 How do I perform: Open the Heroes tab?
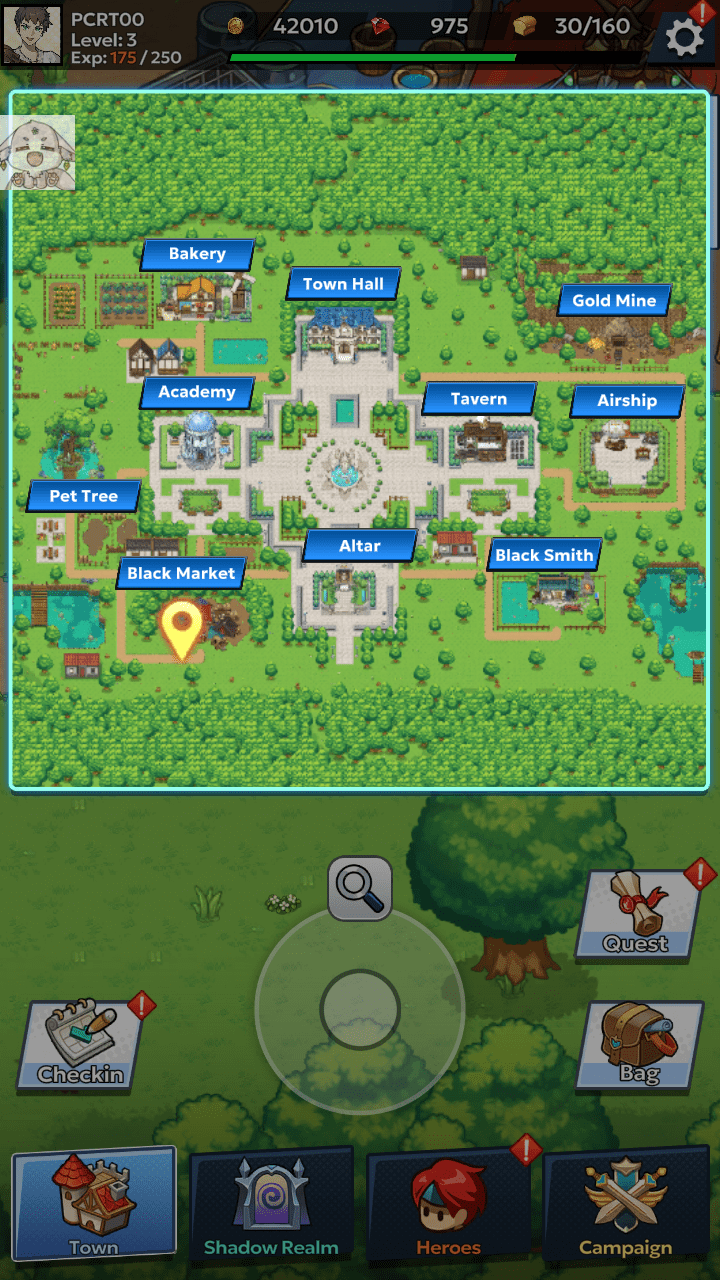(448, 1207)
